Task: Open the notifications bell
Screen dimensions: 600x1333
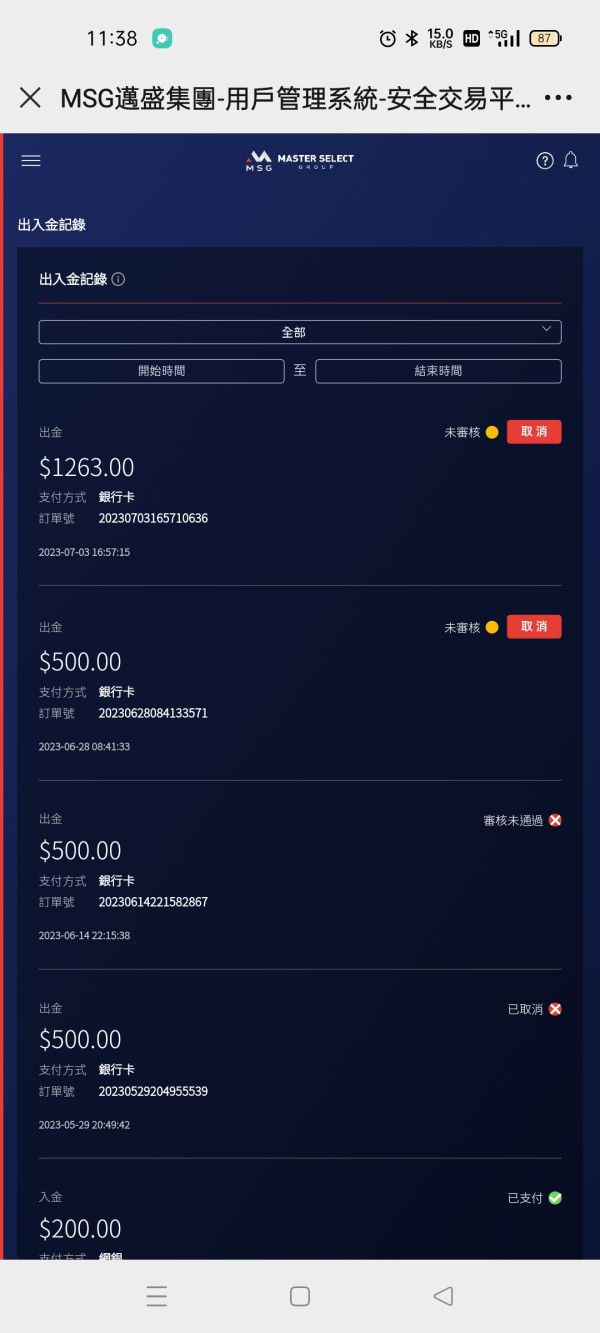Action: (571, 160)
